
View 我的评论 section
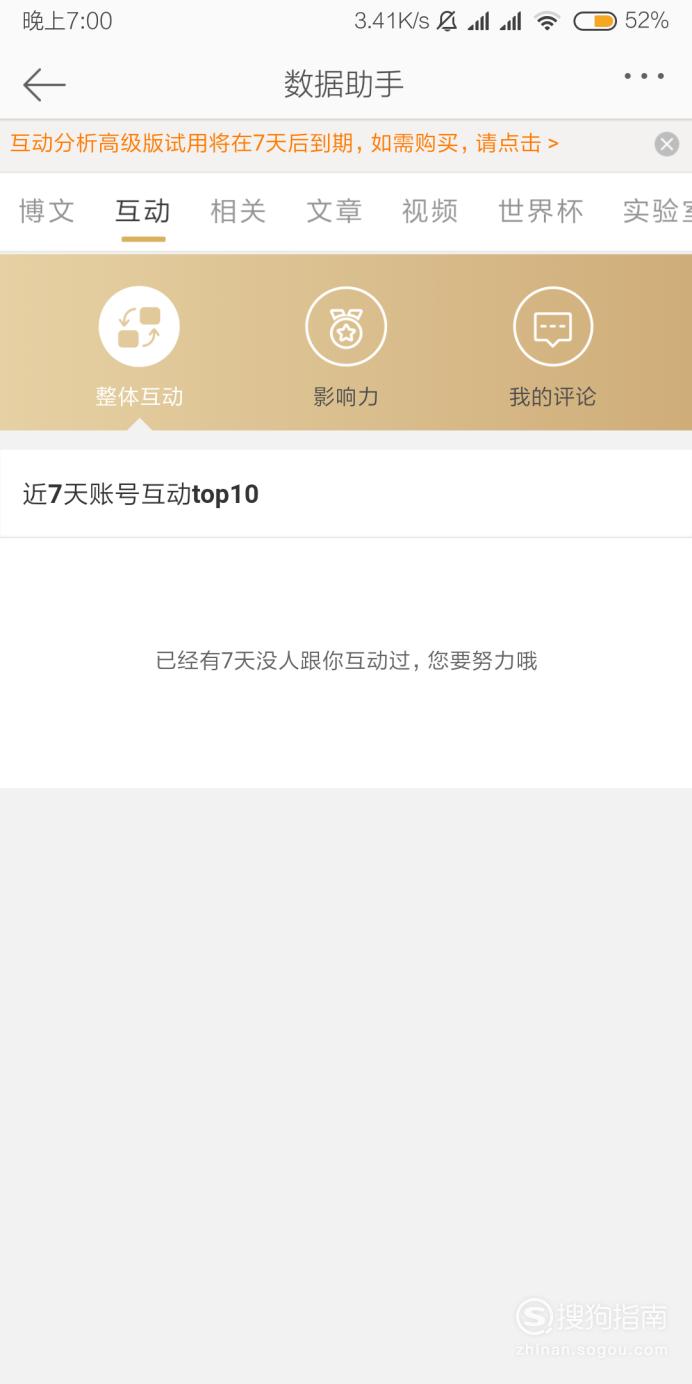553,347
